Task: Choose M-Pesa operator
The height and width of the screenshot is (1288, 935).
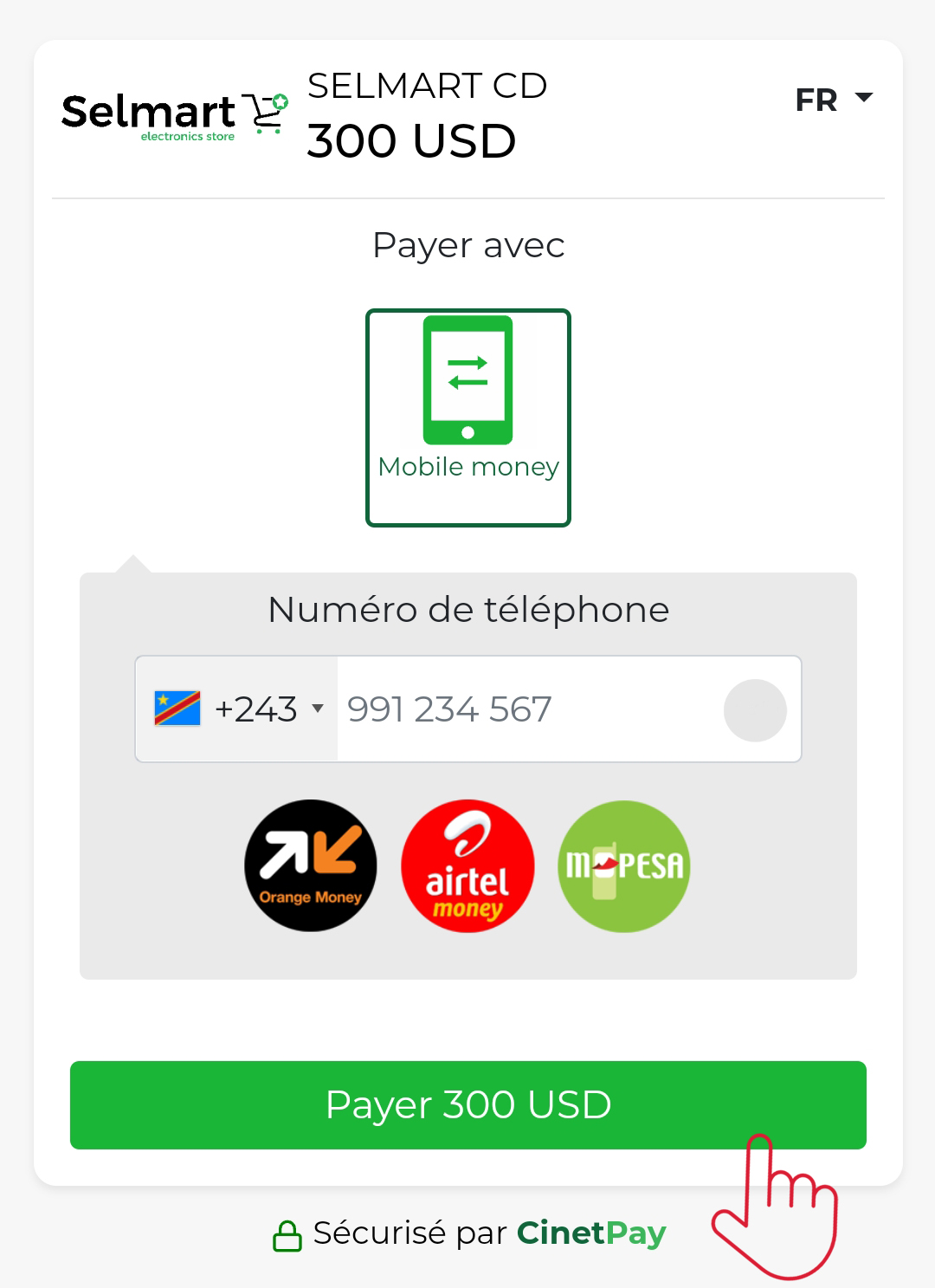Action: [x=624, y=865]
